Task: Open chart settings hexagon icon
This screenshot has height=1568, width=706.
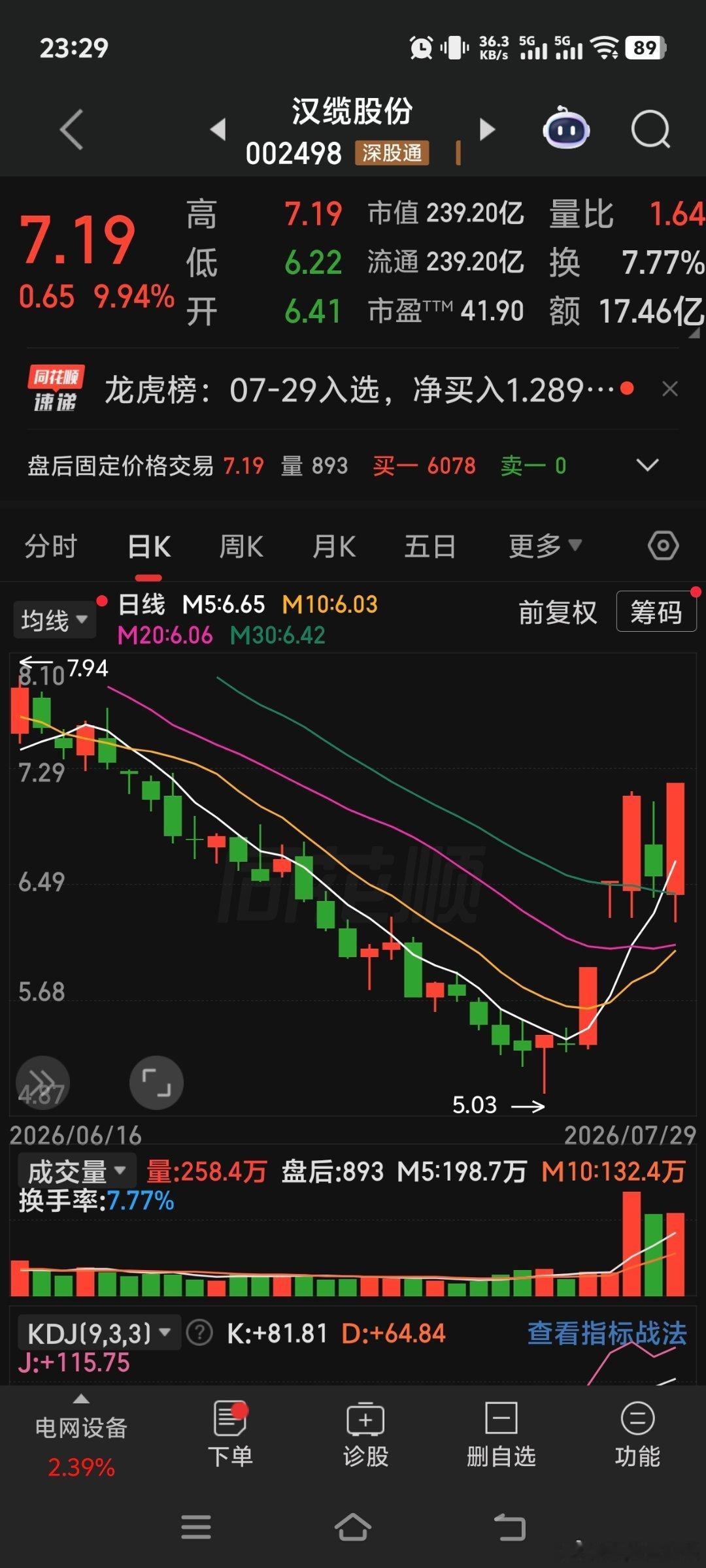Action: pos(664,546)
